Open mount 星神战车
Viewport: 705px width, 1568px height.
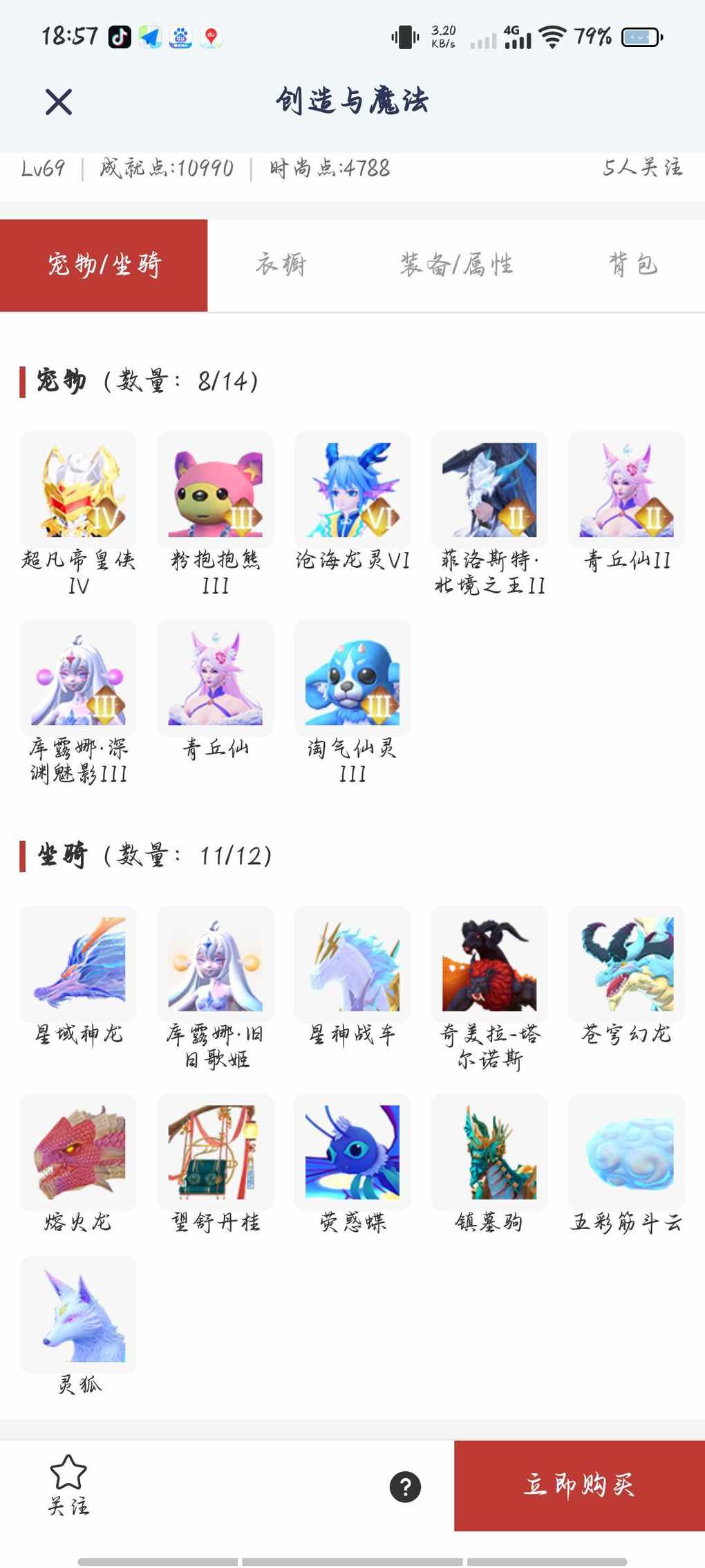pos(352,964)
